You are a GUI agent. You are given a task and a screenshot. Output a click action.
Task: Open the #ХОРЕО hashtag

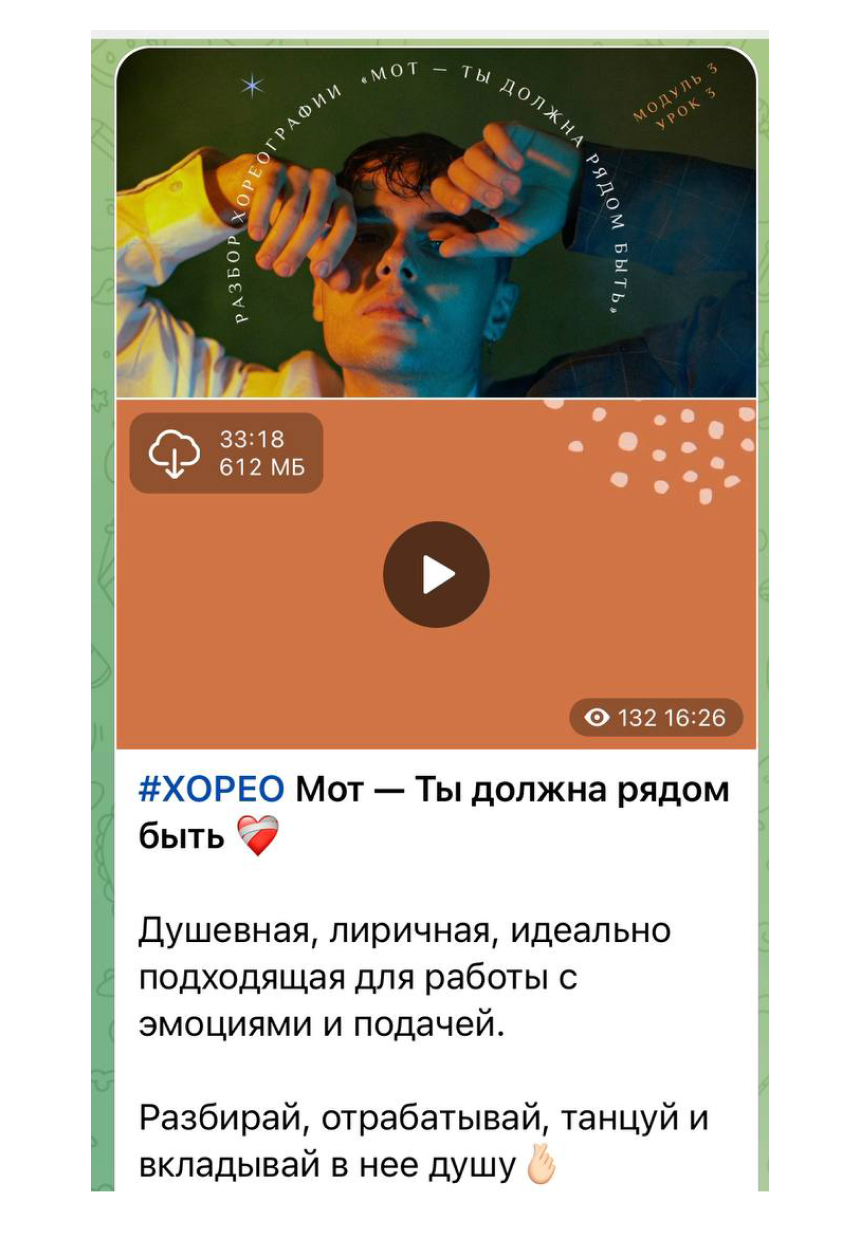211,790
